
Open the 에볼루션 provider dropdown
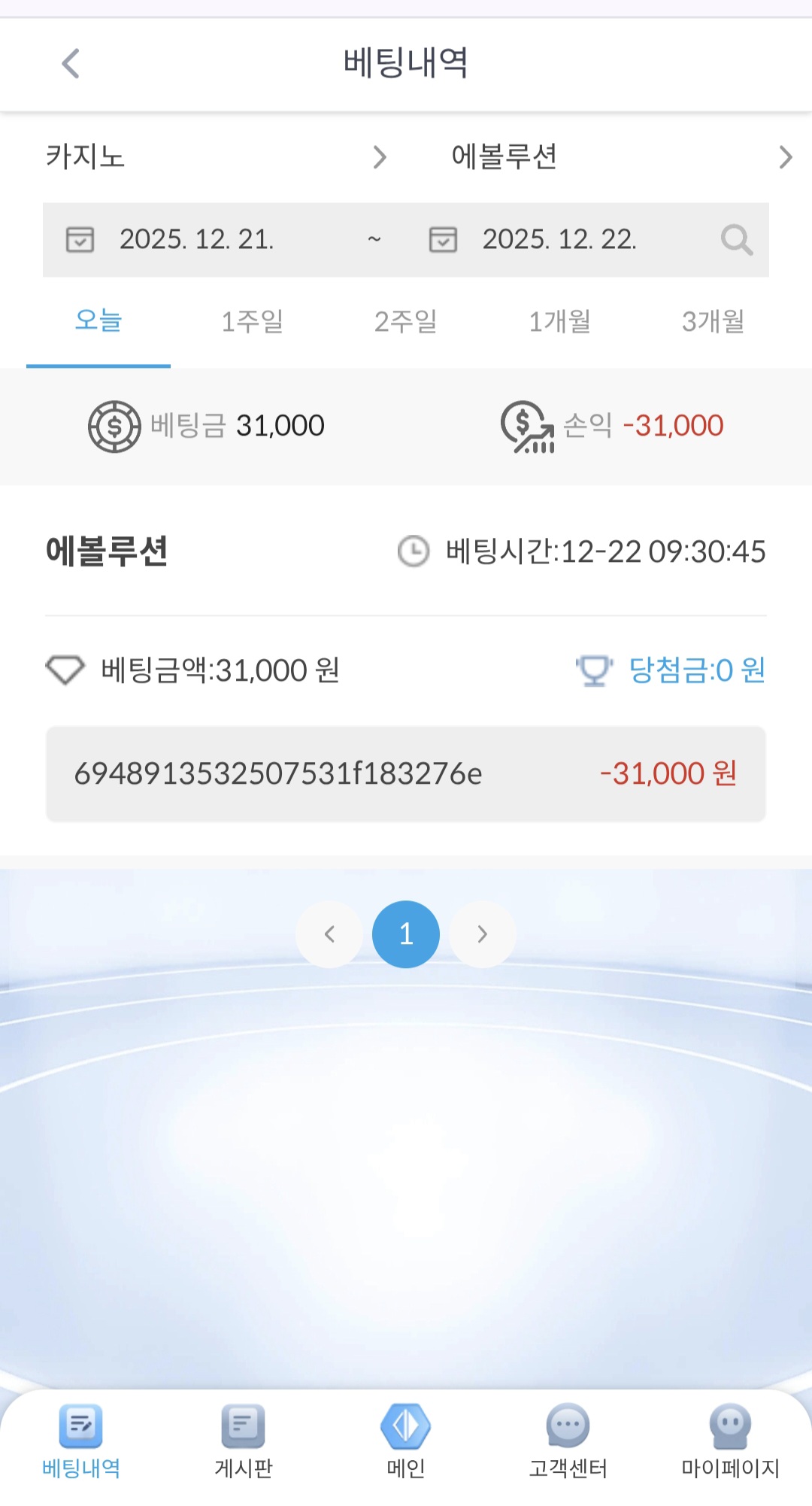621,156
